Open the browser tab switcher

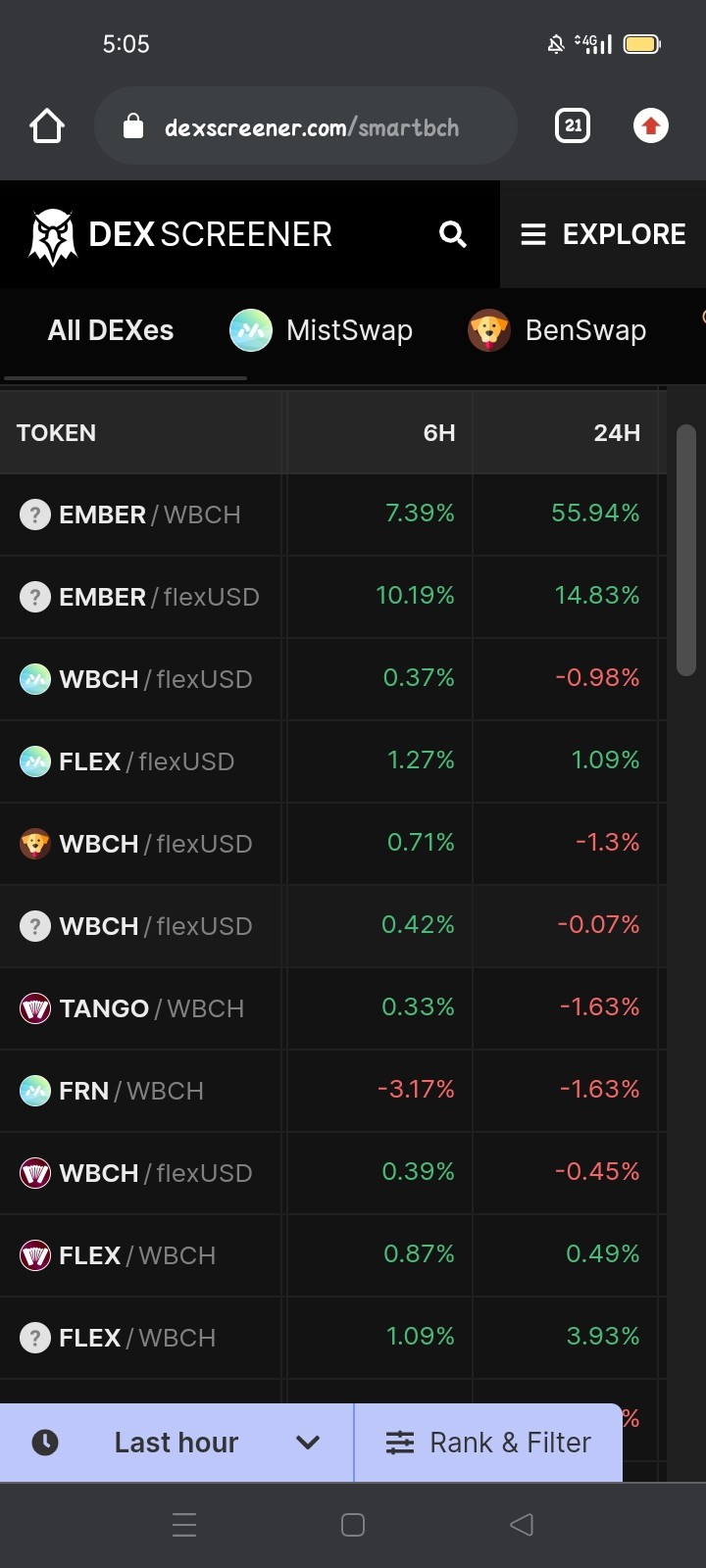573,125
